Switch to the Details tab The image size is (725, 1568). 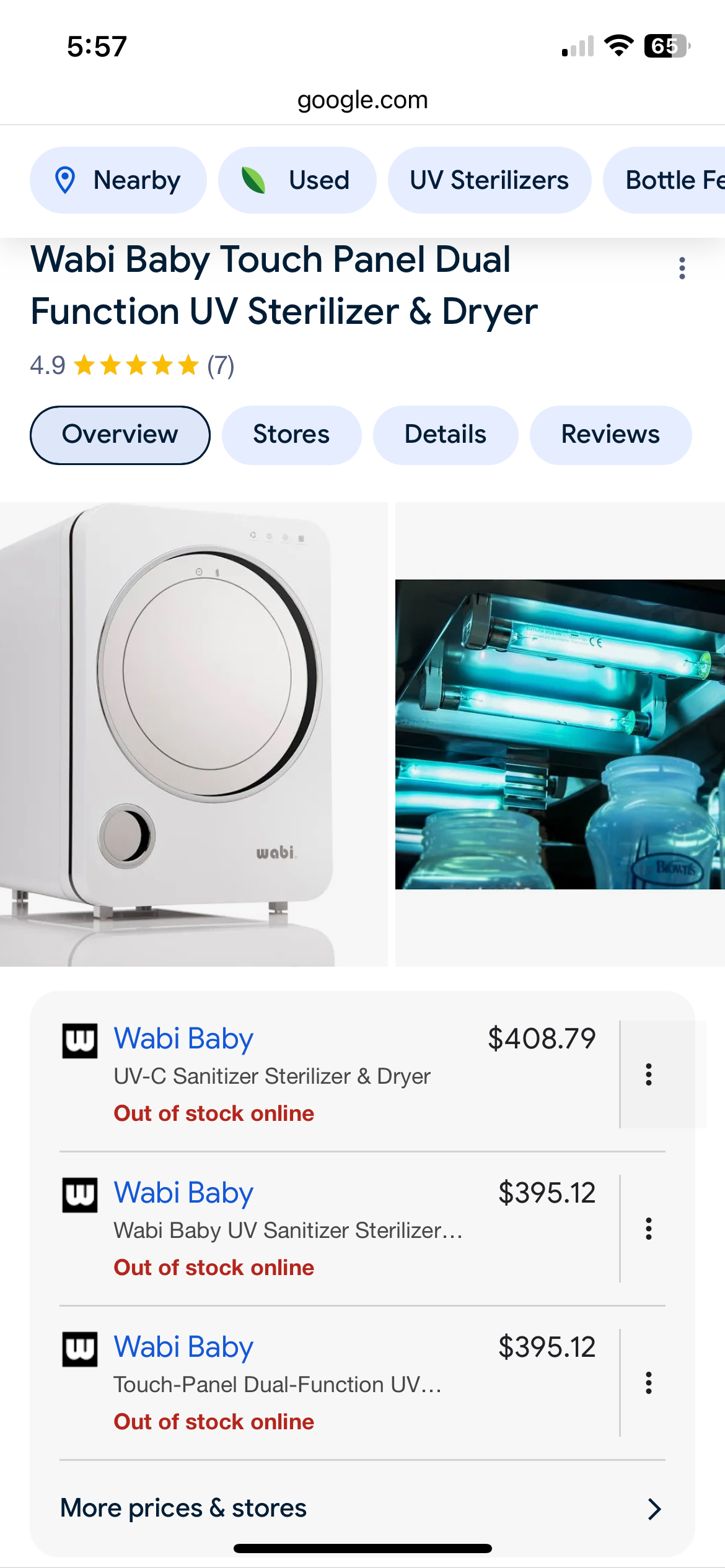(445, 435)
